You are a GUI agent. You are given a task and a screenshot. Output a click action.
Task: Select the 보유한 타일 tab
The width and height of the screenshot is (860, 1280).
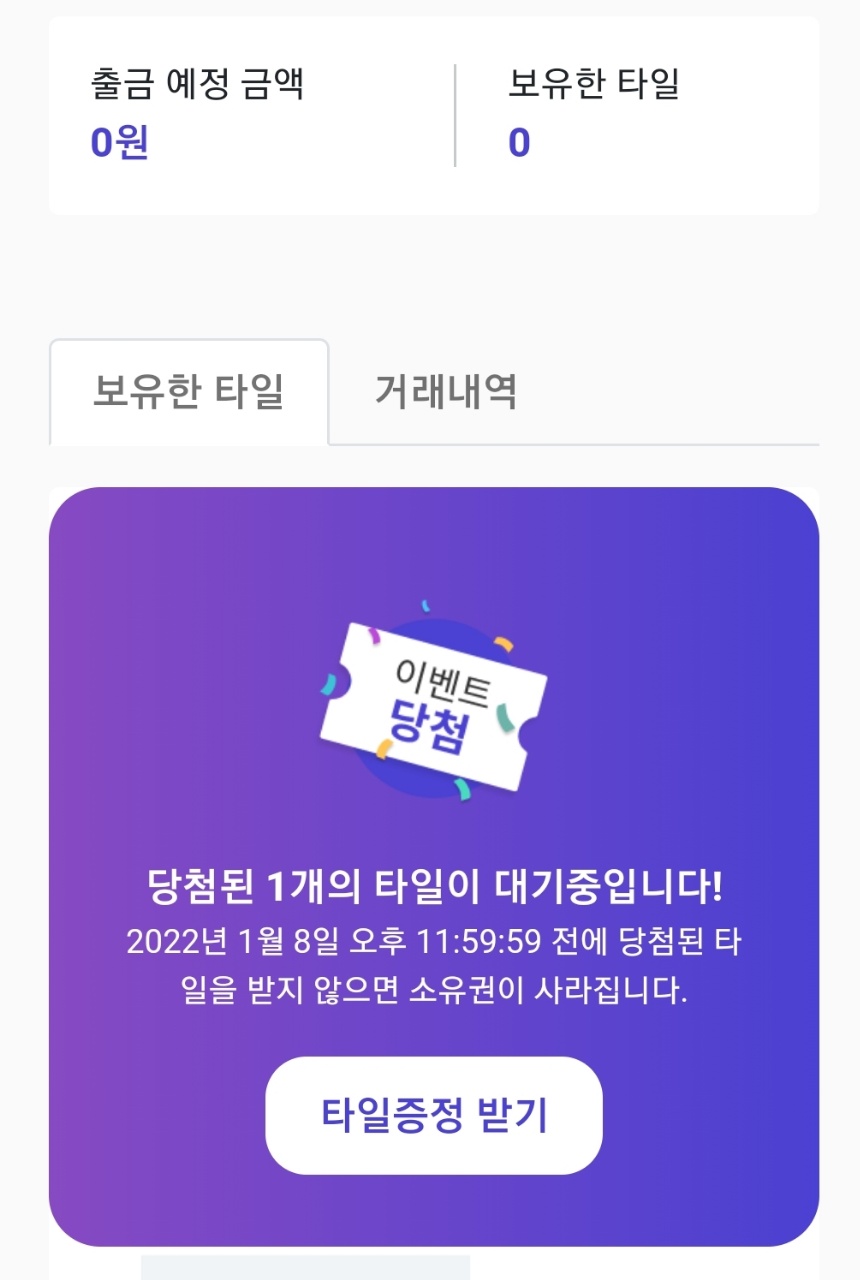point(189,392)
